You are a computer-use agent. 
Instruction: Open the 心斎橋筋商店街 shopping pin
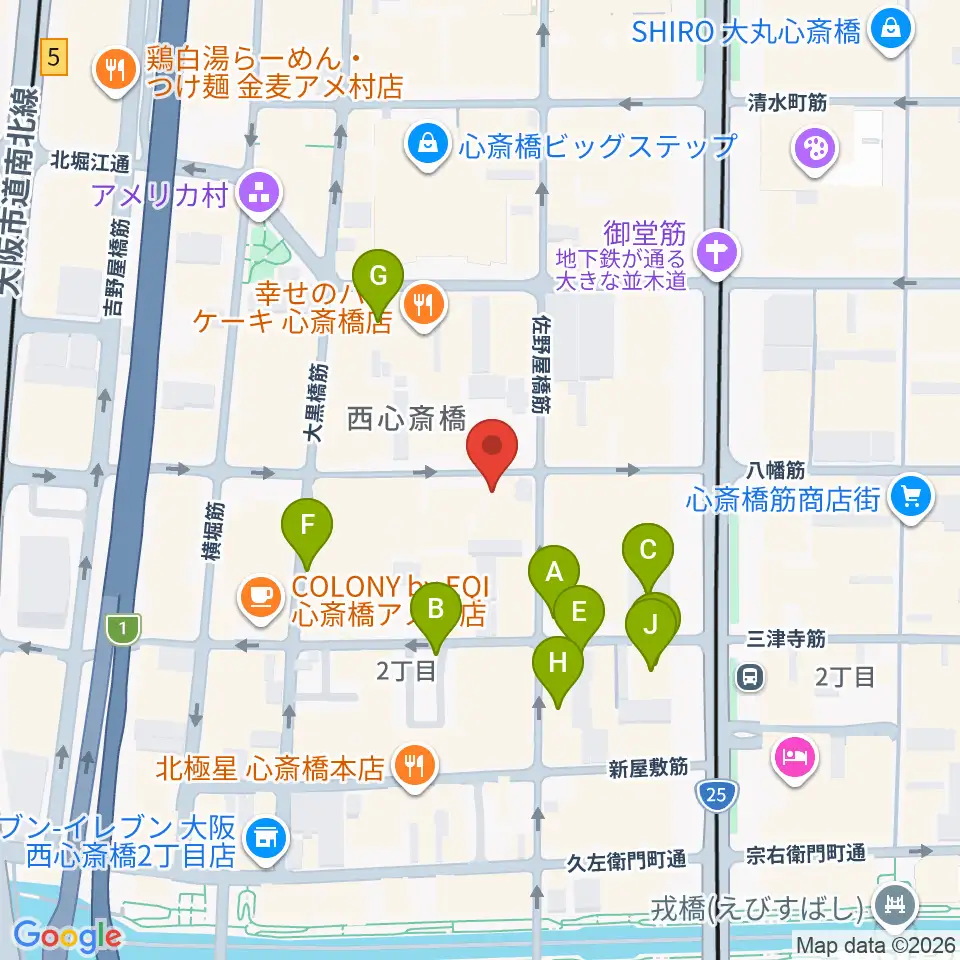(x=911, y=498)
